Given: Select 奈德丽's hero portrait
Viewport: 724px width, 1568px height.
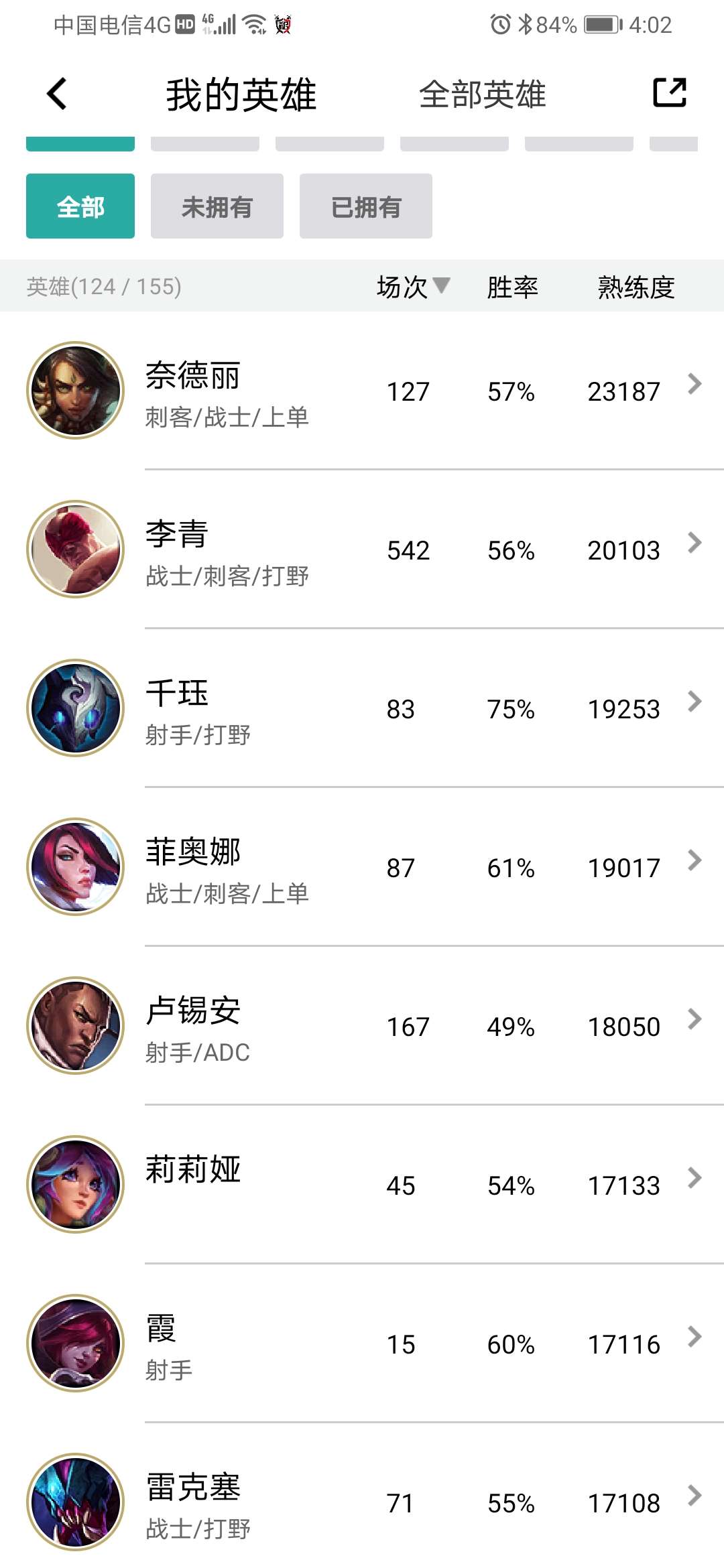Looking at the screenshot, I should click(x=76, y=390).
